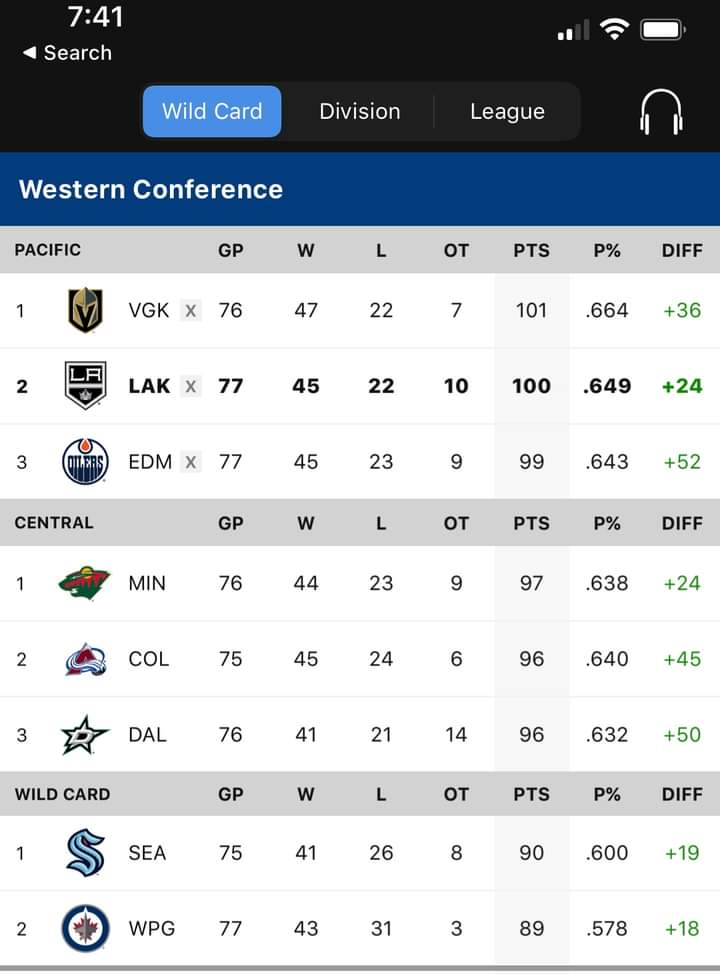Screen dimensions: 720x974
Task: View the COL team row
Action: tap(148, 659)
